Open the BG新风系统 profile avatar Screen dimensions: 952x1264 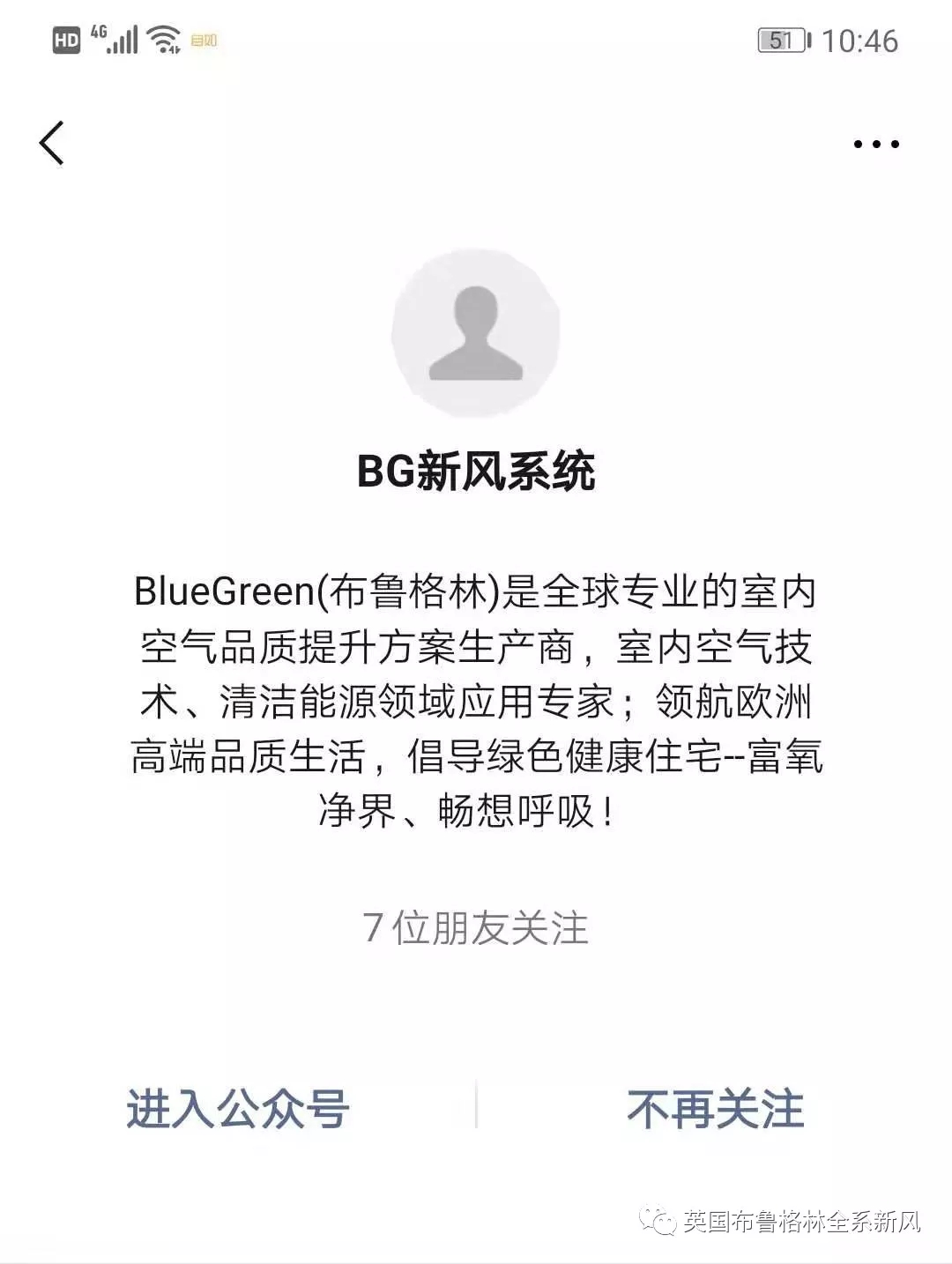(476, 333)
